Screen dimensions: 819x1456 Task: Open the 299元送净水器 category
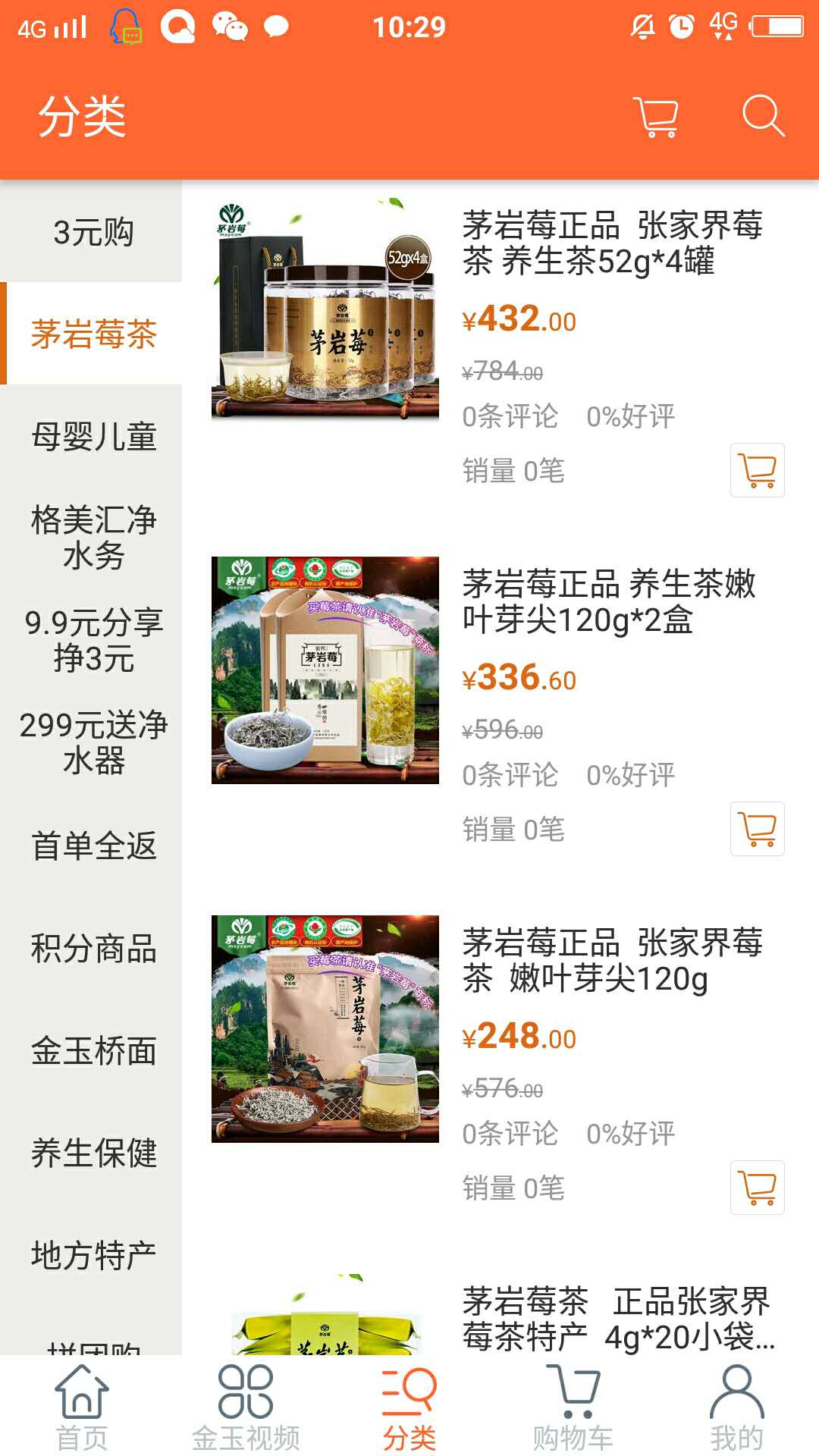(93, 742)
